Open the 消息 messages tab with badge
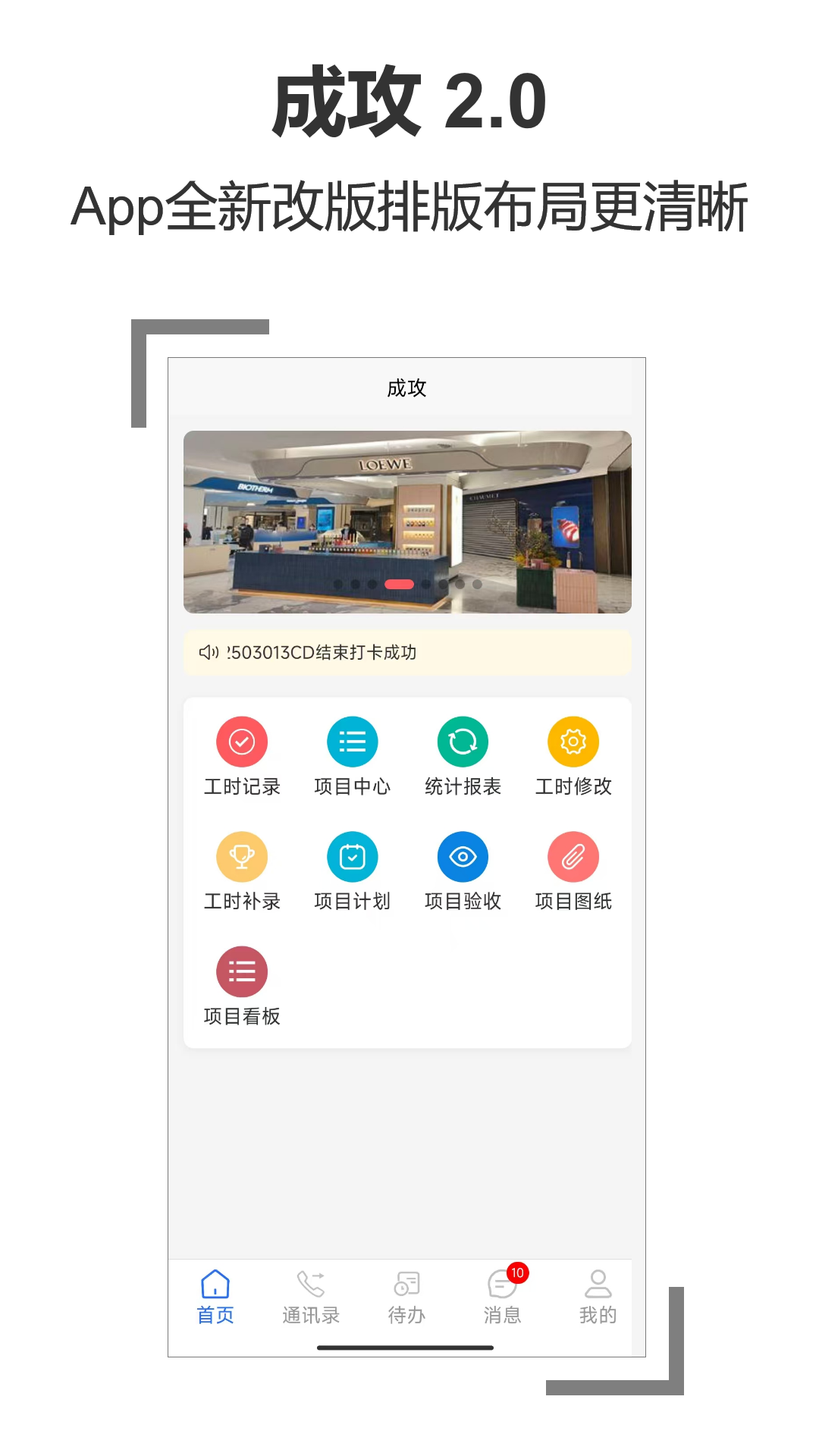This screenshot has width=819, height=1456. tap(502, 1297)
